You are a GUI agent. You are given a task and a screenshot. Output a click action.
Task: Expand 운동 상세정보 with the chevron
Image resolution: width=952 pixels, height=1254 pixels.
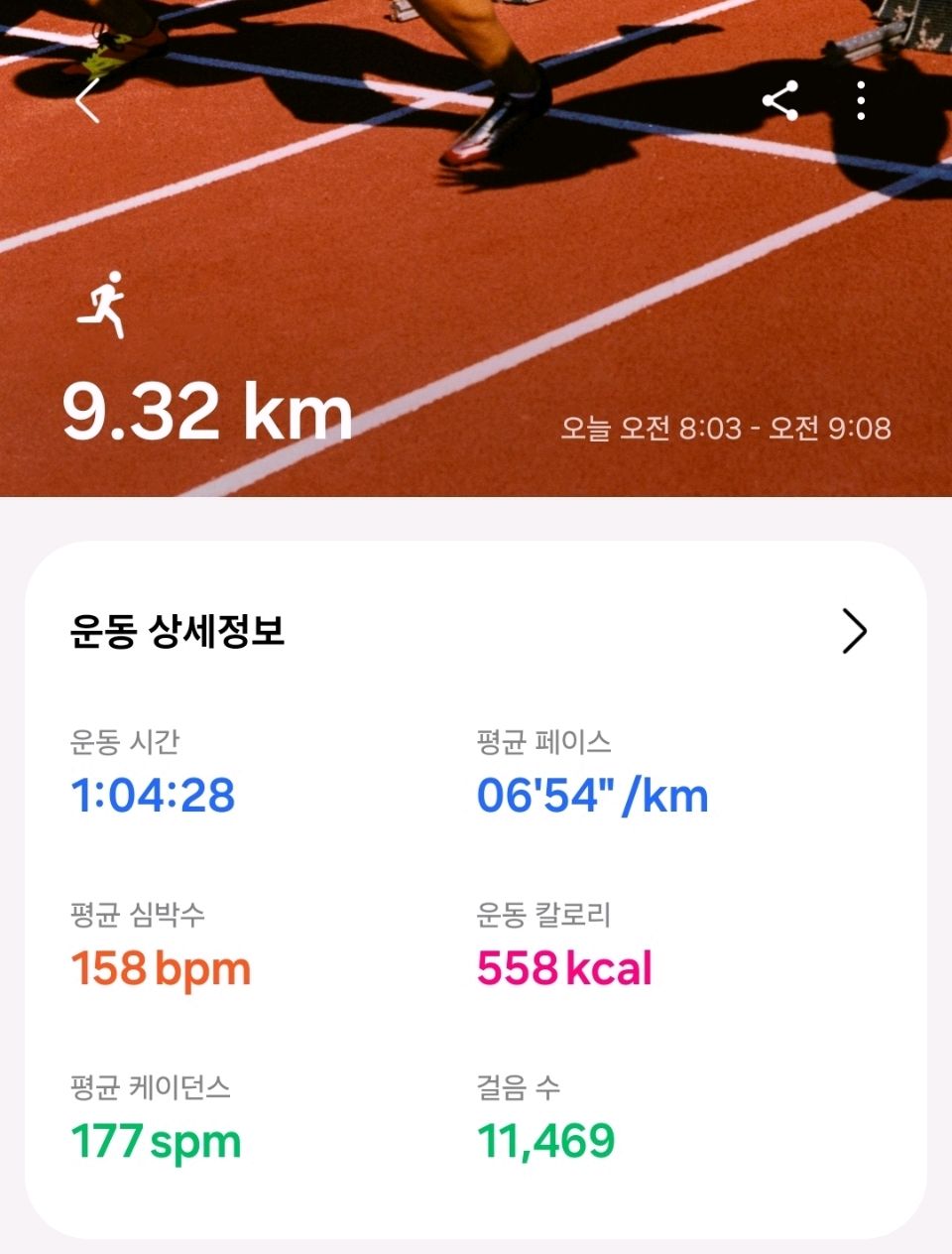[854, 631]
